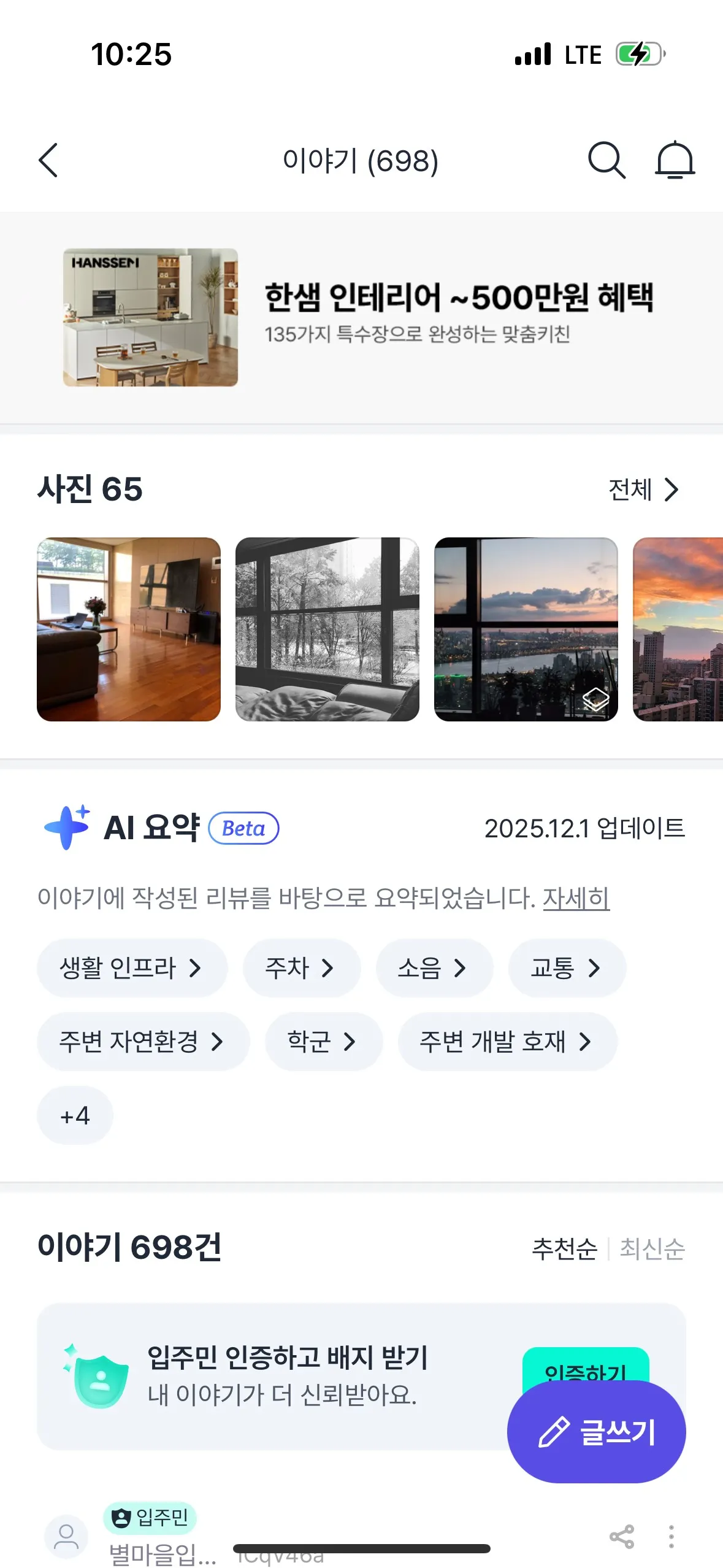This screenshot has height=1568, width=723.
Task: View all photos via 전체
Action: [x=643, y=490]
